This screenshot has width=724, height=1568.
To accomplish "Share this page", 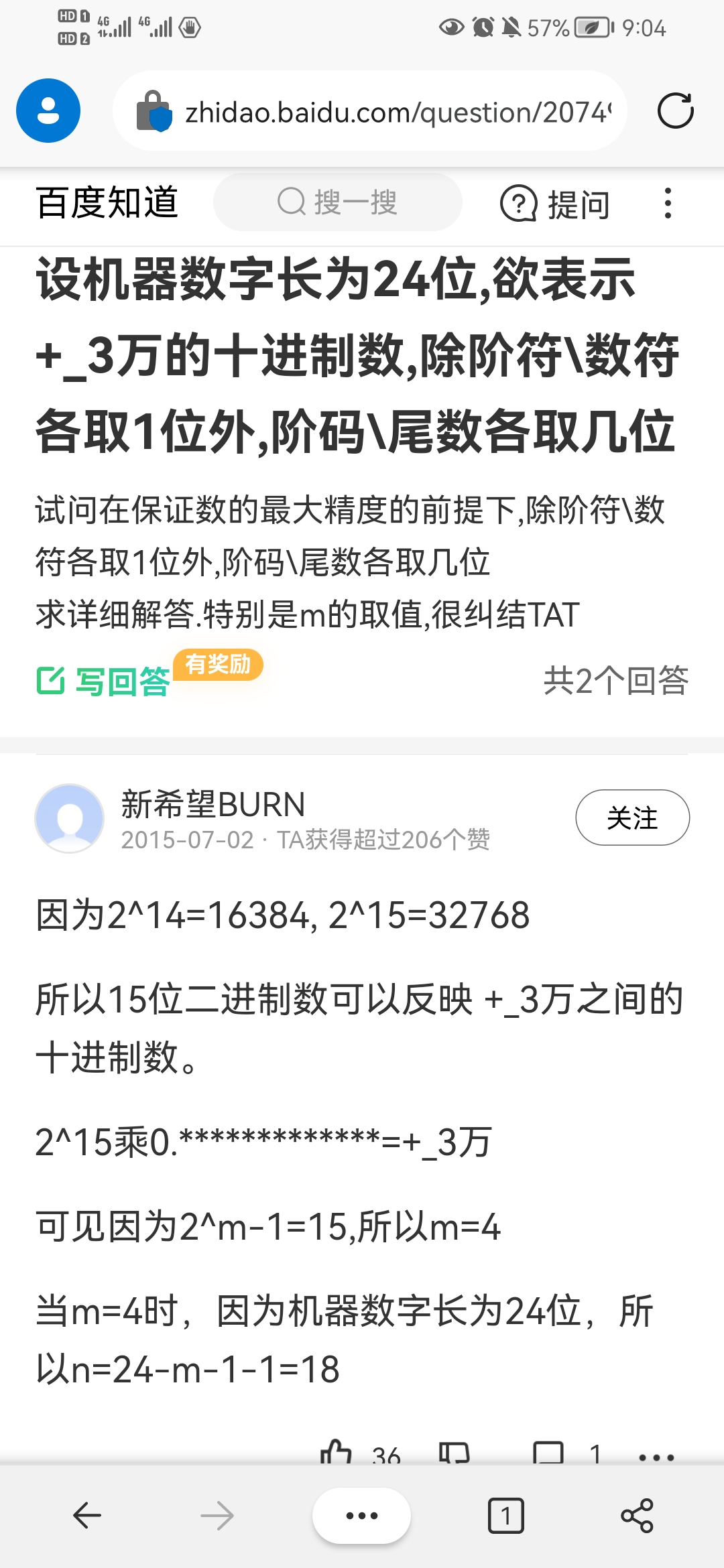I will click(x=637, y=1516).
